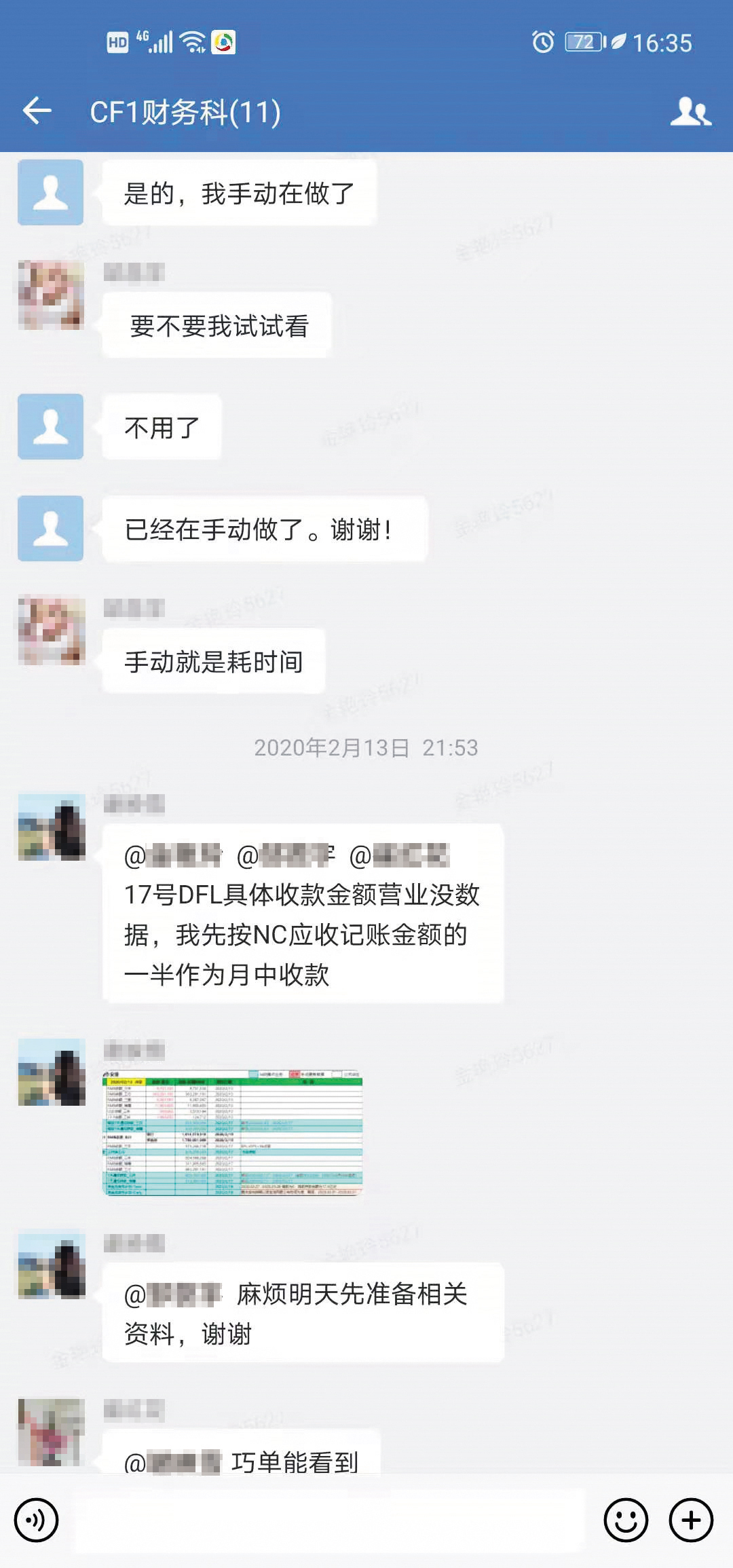Tap avatar of sender of 不用了
This screenshot has height=1568, width=733.
(51, 426)
